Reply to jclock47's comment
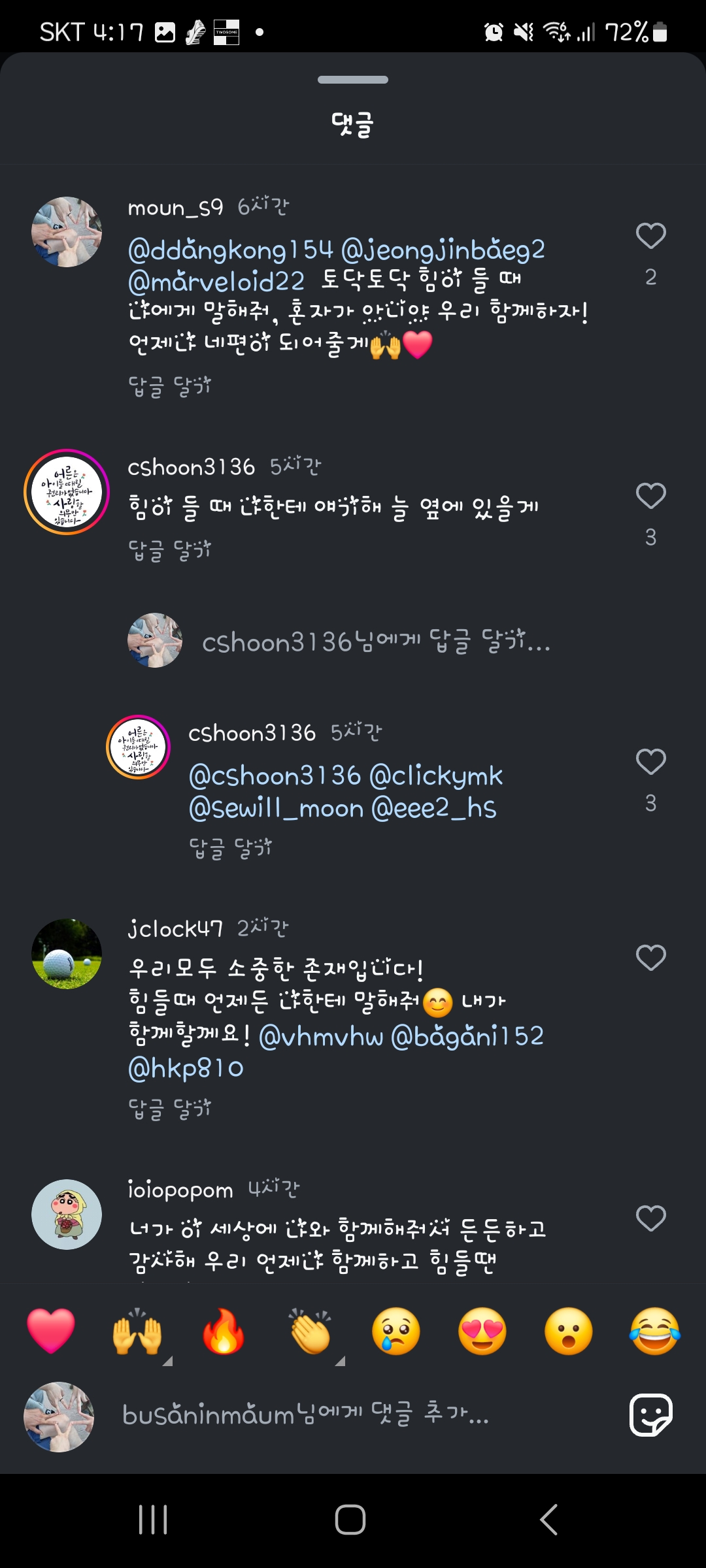Image resolution: width=706 pixels, height=1568 pixels. [169, 1109]
